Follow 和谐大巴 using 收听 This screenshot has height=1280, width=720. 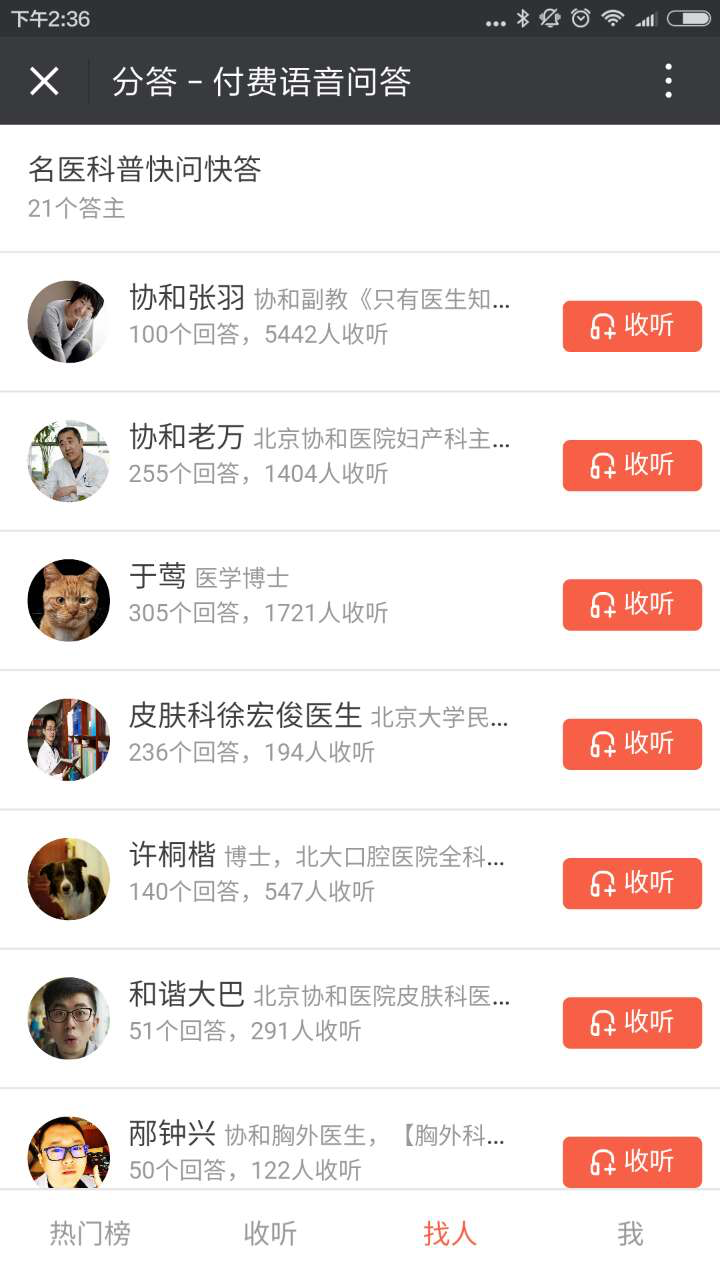[x=632, y=1021]
